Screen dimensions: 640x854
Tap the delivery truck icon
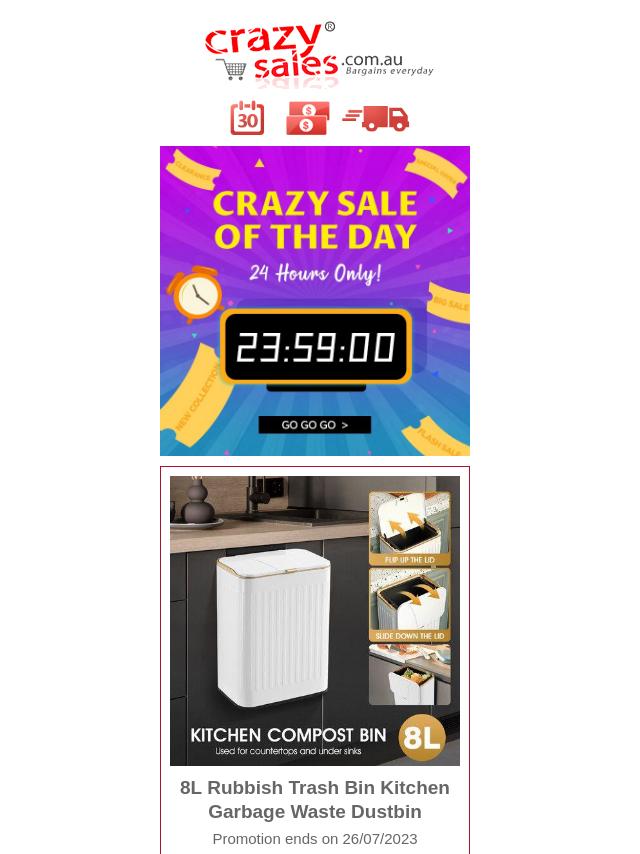[376, 118]
